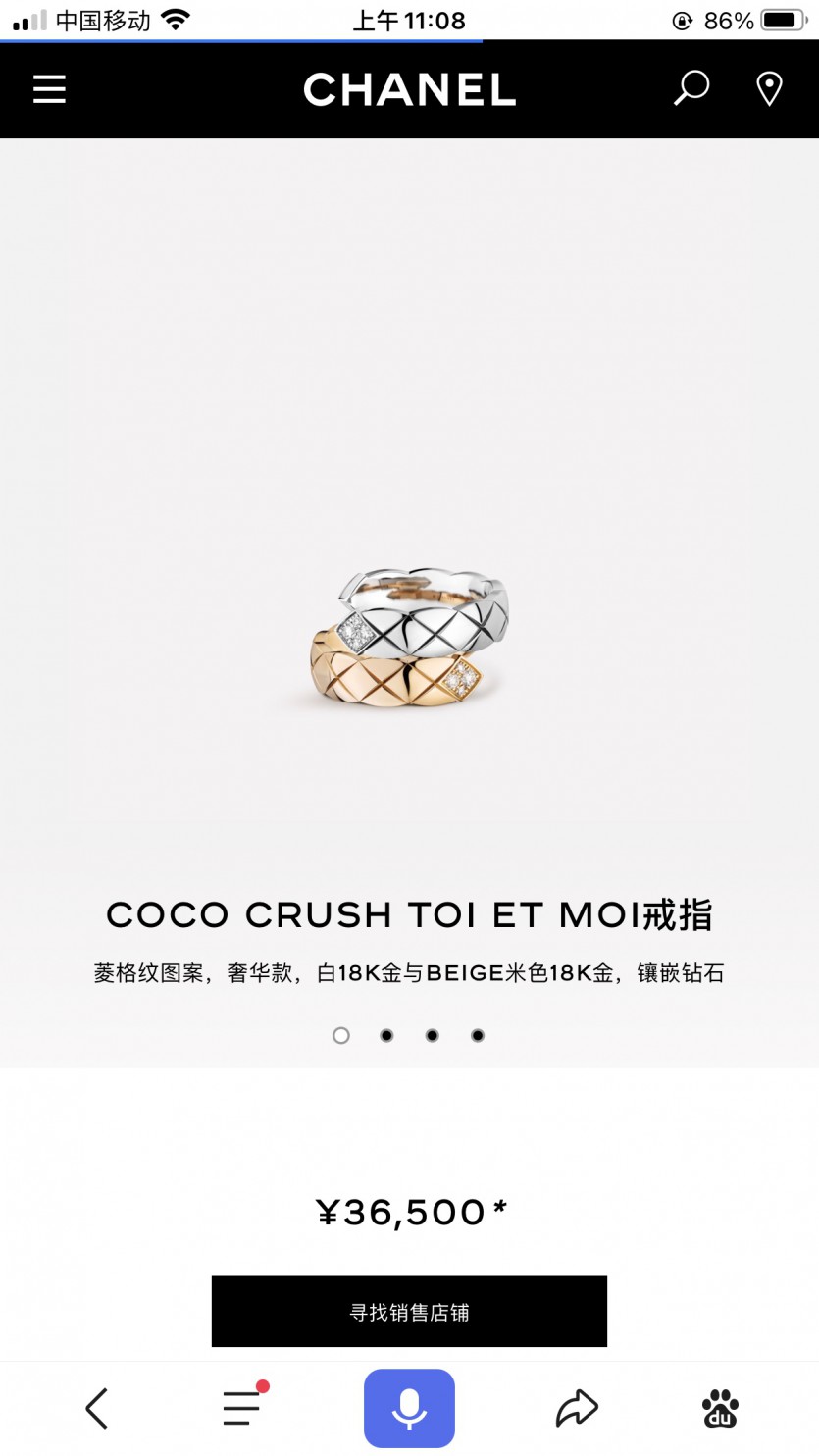The image size is (819, 1456).
Task: Open the browser menu with the red dot
Action: (x=242, y=1408)
